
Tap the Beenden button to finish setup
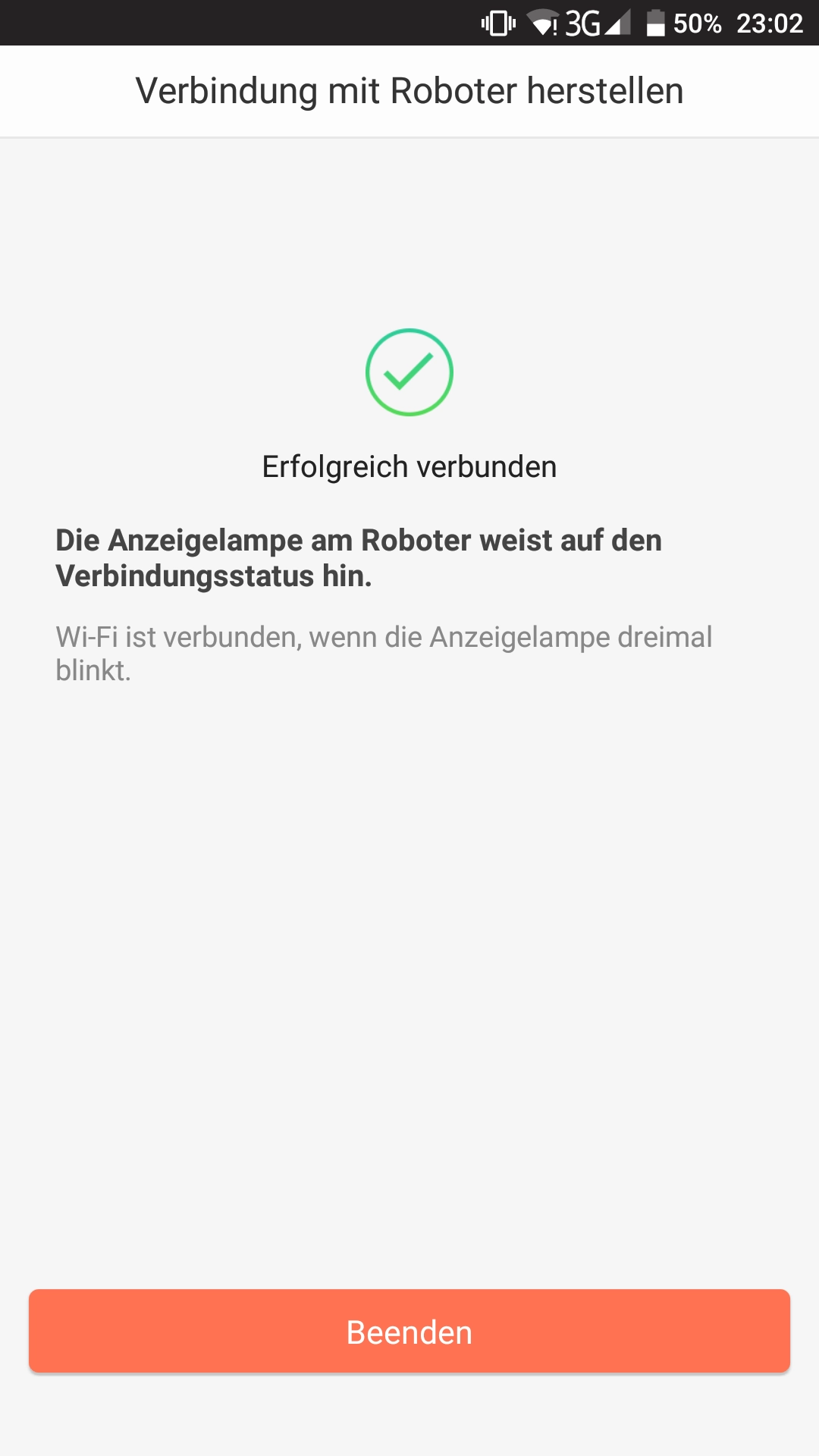click(x=409, y=1331)
